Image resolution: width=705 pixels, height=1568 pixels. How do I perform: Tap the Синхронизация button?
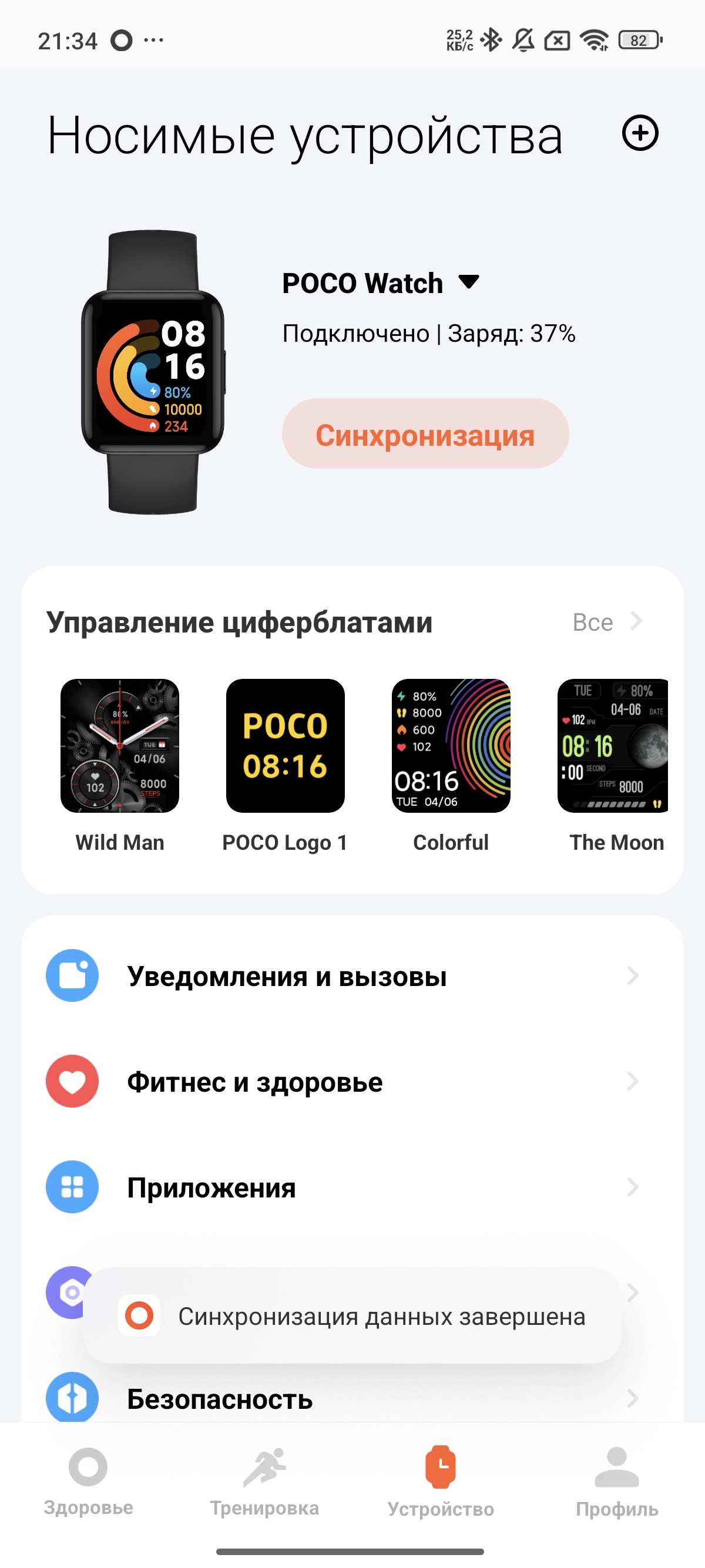[x=425, y=434]
